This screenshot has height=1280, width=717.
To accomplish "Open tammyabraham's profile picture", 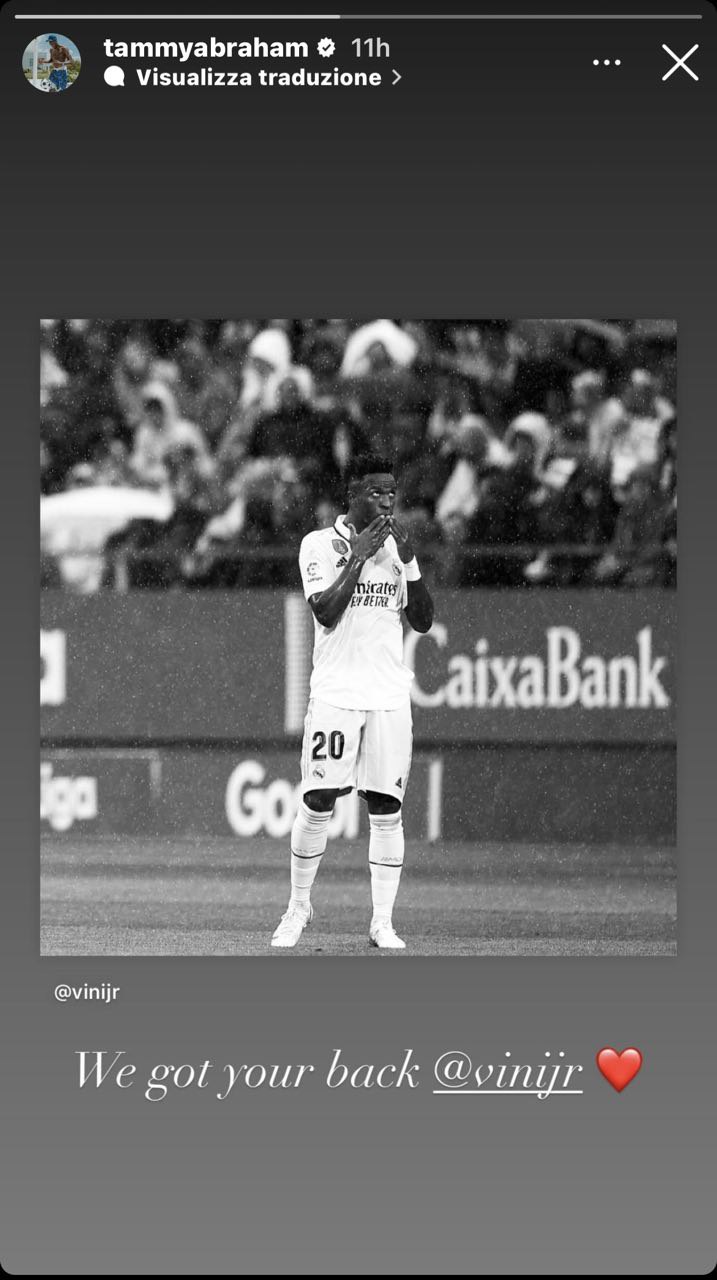I will [x=51, y=62].
